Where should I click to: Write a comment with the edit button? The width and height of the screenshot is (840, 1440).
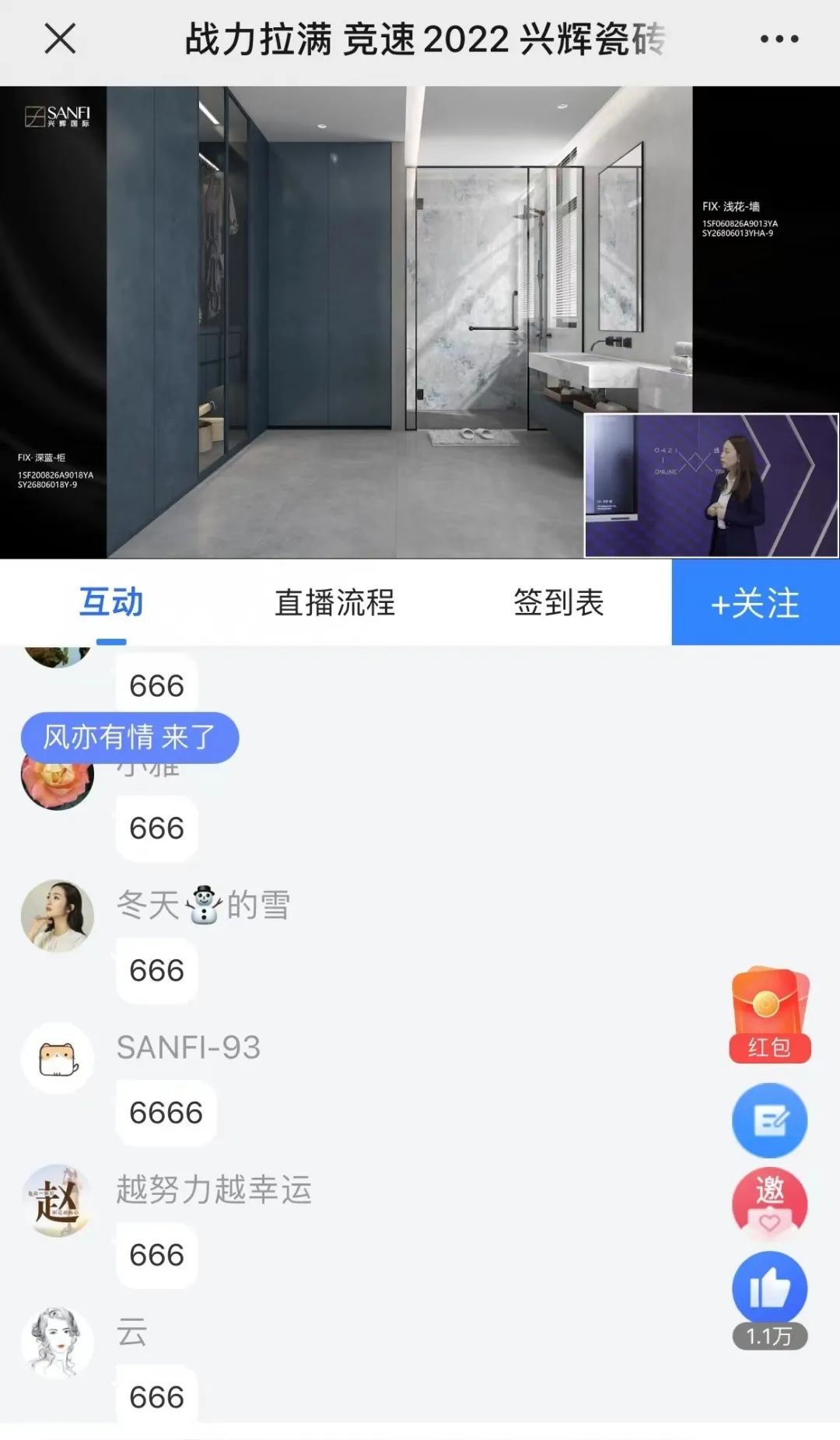(770, 1120)
